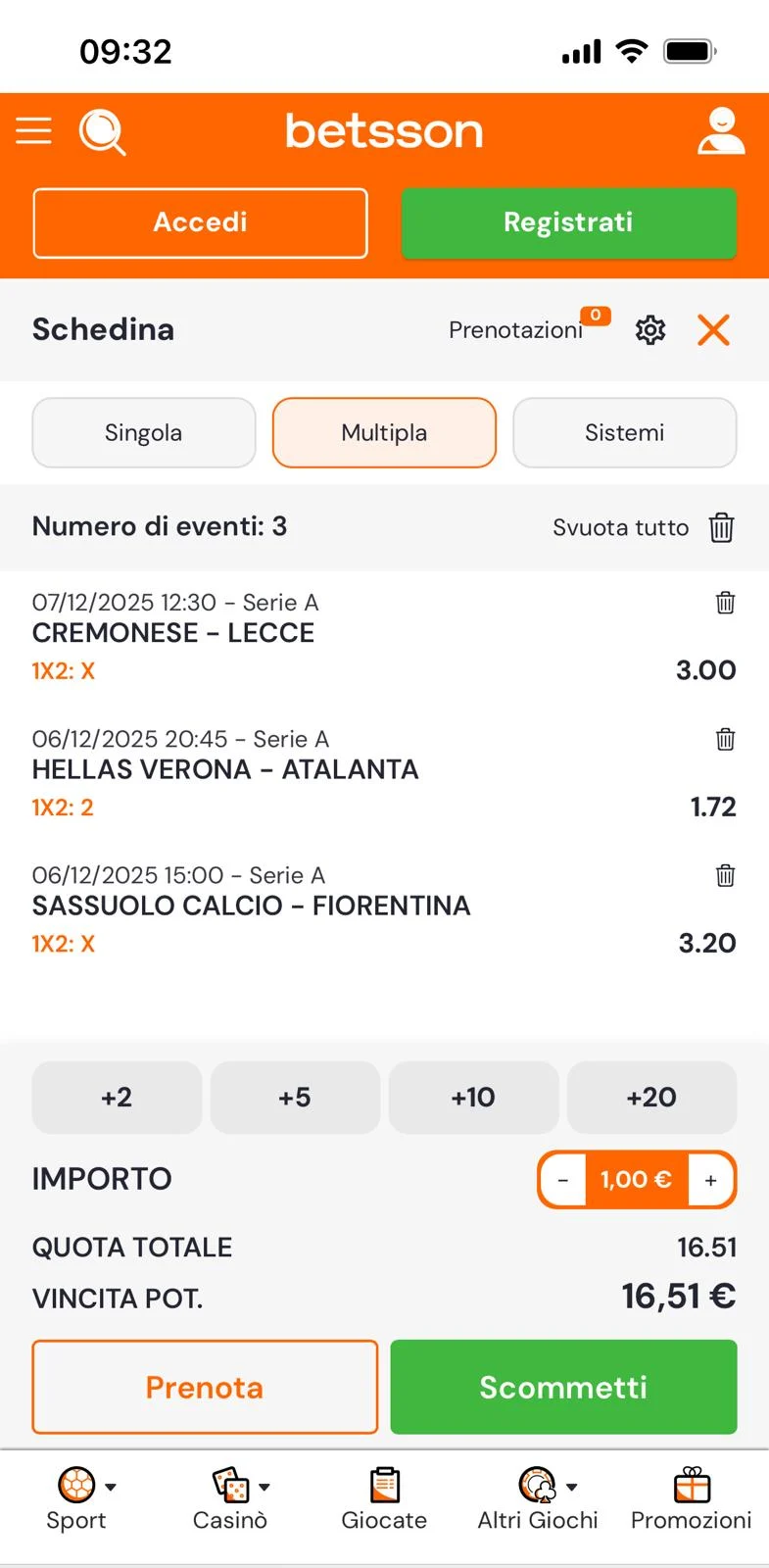Select the Singola bet mode
Image resolution: width=769 pixels, height=1568 pixels.
click(x=143, y=432)
